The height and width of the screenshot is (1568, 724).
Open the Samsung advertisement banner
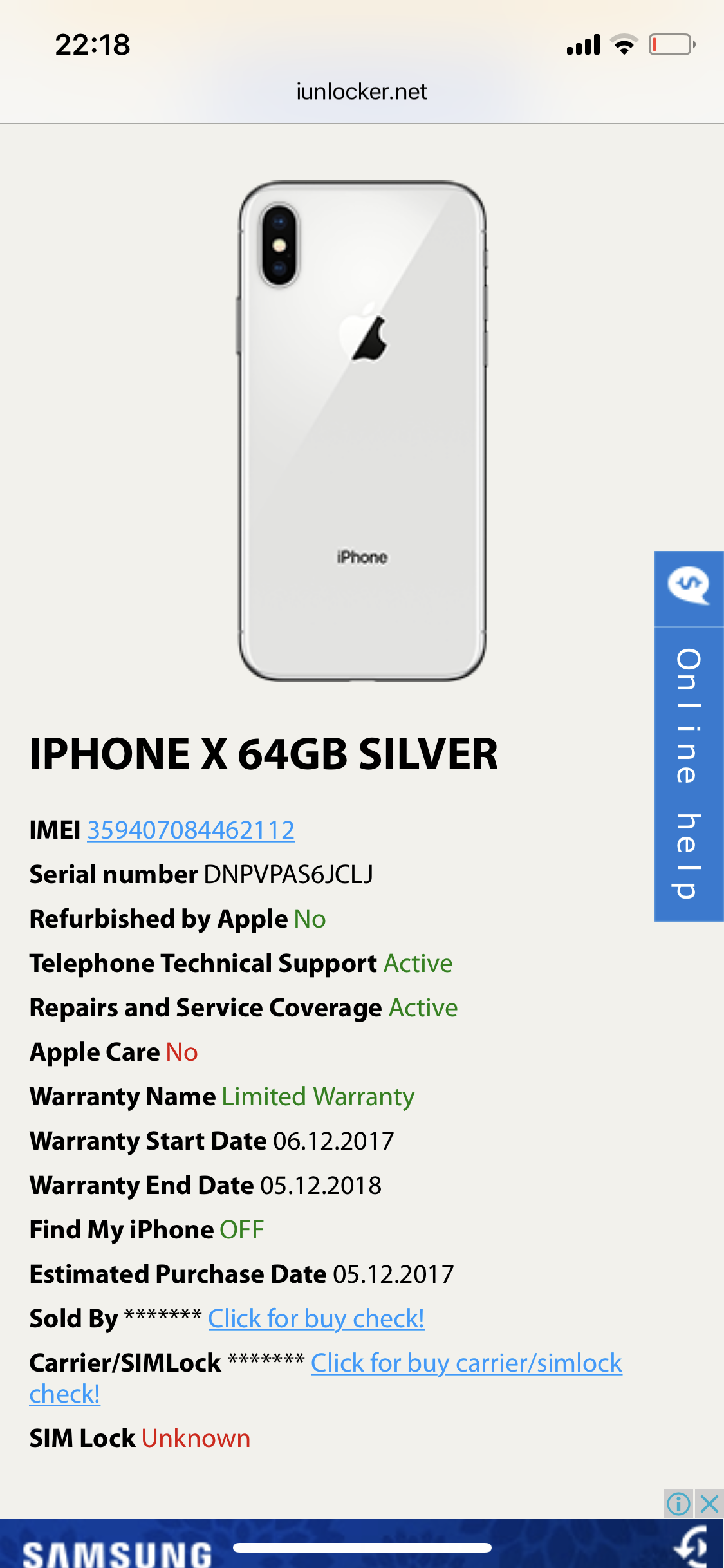[362, 1544]
